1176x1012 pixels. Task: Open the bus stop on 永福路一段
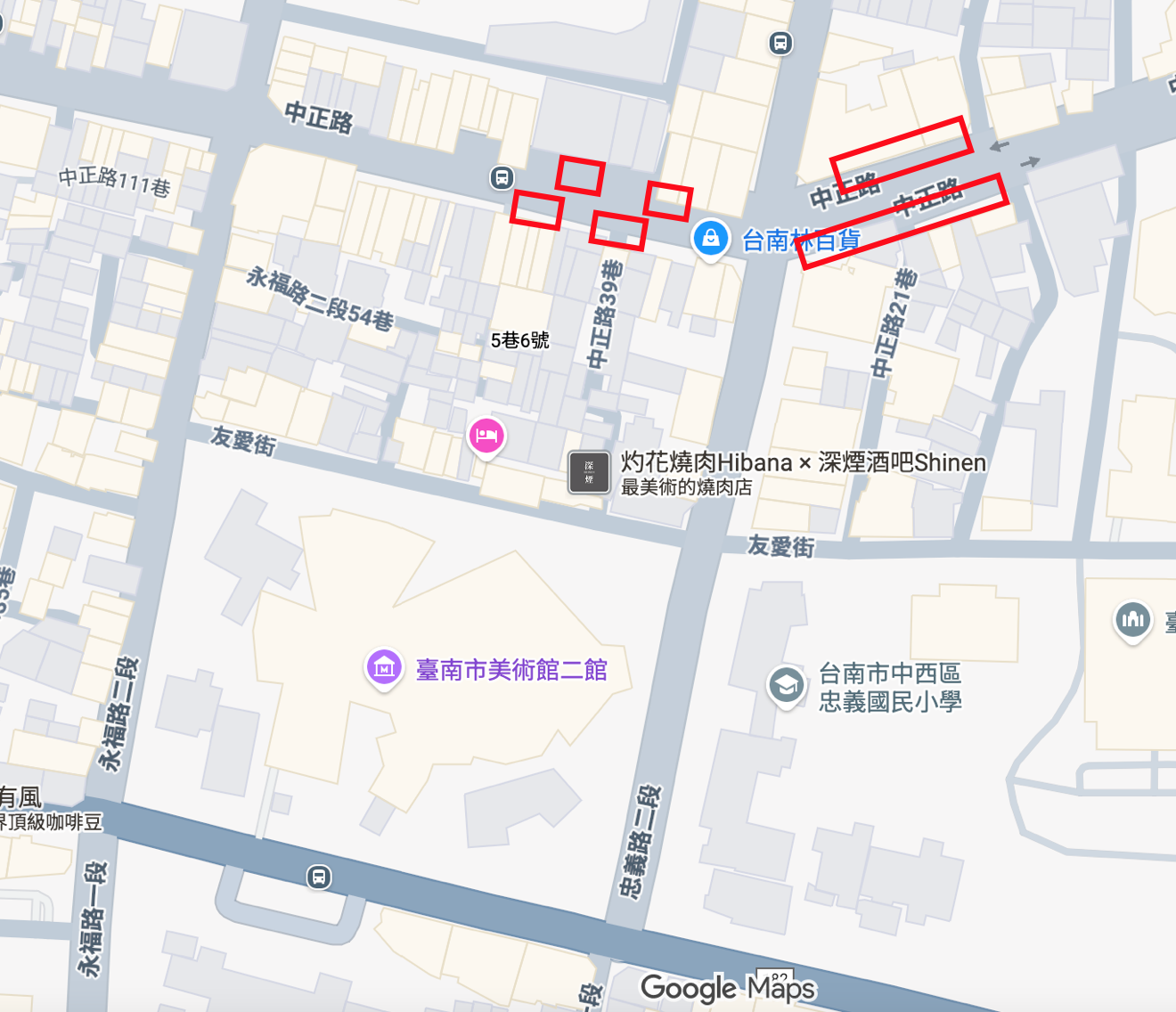(319, 877)
